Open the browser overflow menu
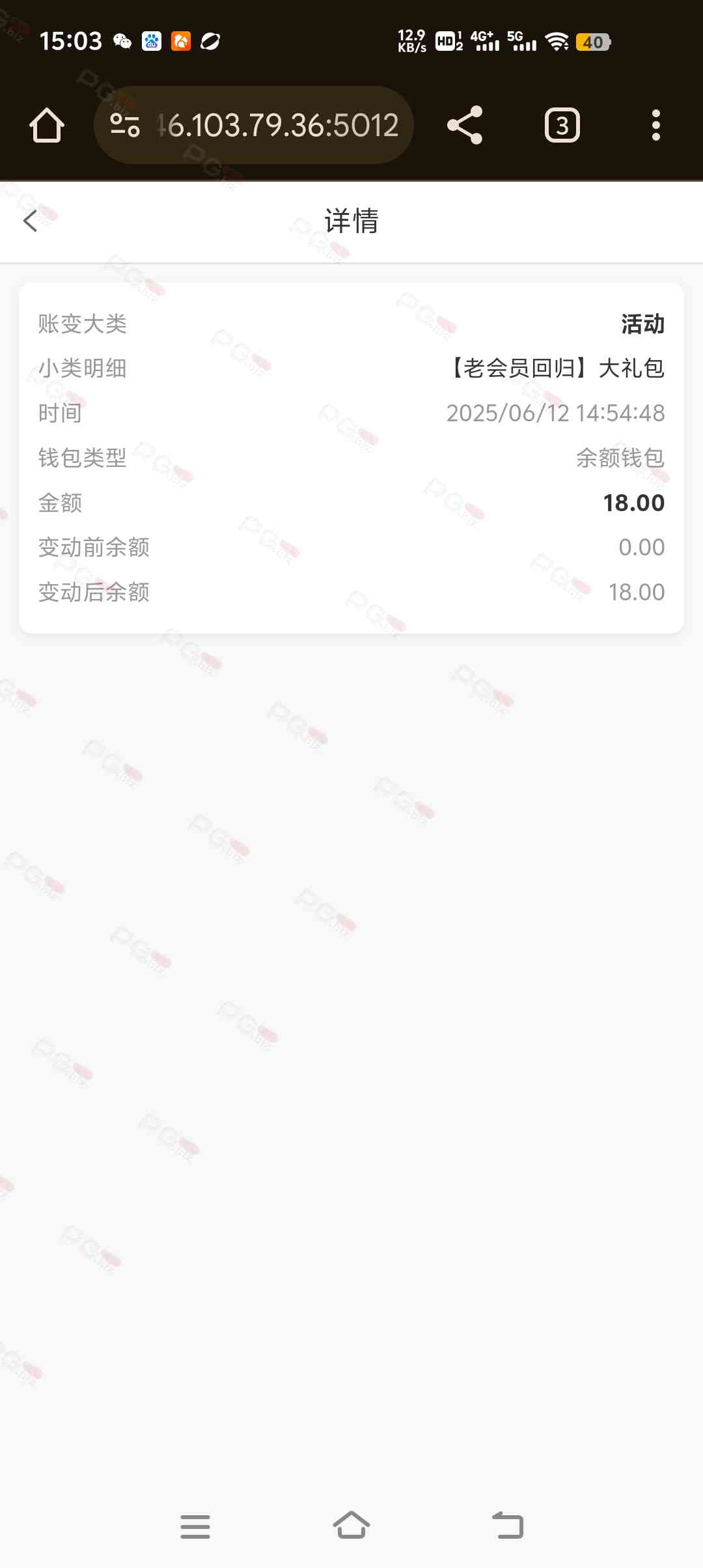 click(x=656, y=125)
